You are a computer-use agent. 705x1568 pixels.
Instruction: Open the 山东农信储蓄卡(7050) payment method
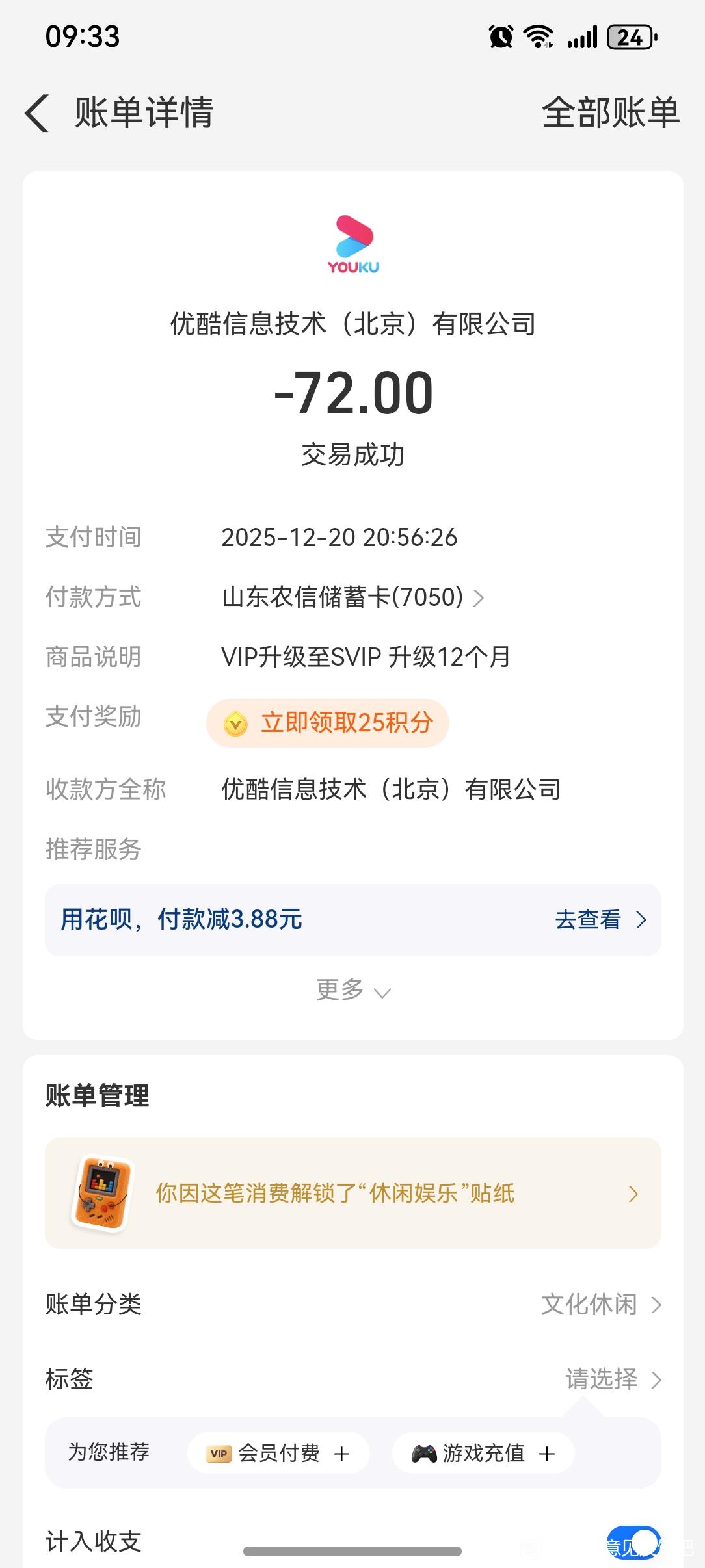352,597
